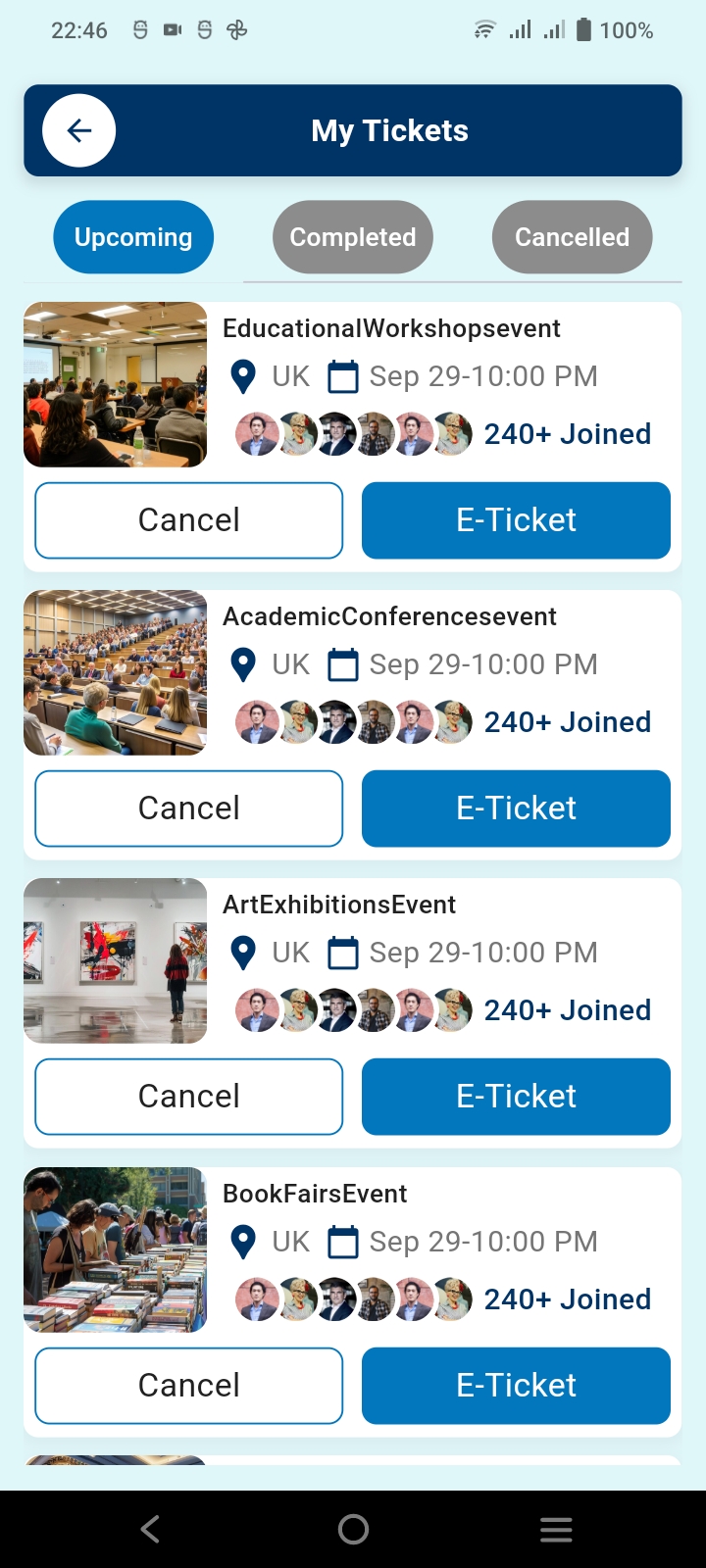Image resolution: width=706 pixels, height=1568 pixels.
Task: Tap the calendar icon on EducationalWorkshopsevent
Action: pyautogui.click(x=343, y=376)
